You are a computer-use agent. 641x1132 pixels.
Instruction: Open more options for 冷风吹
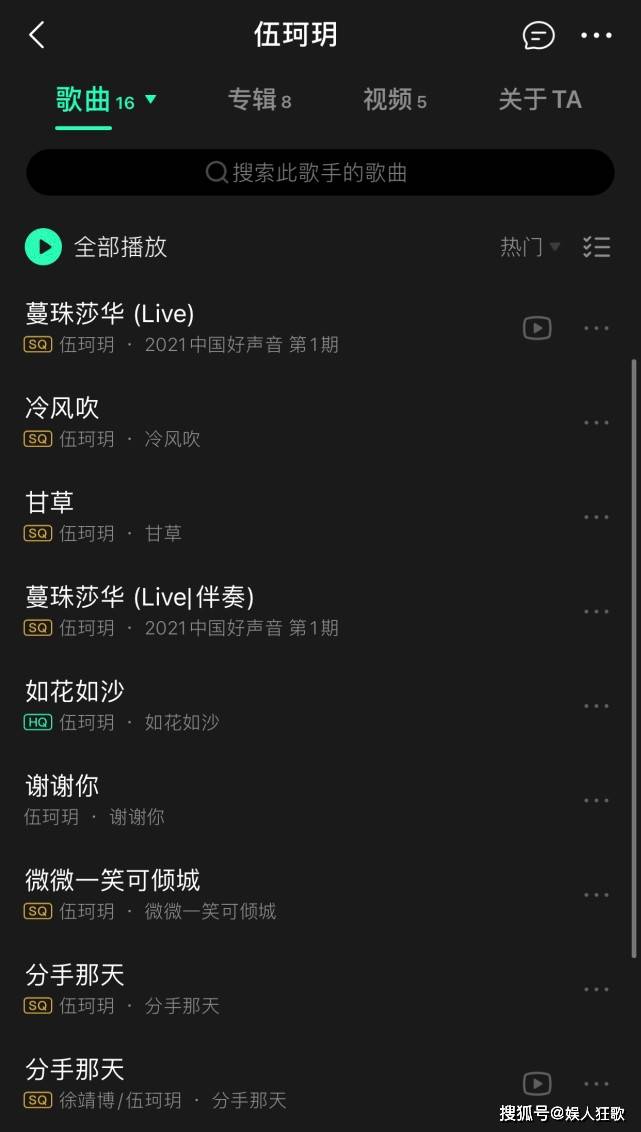[x=596, y=423]
